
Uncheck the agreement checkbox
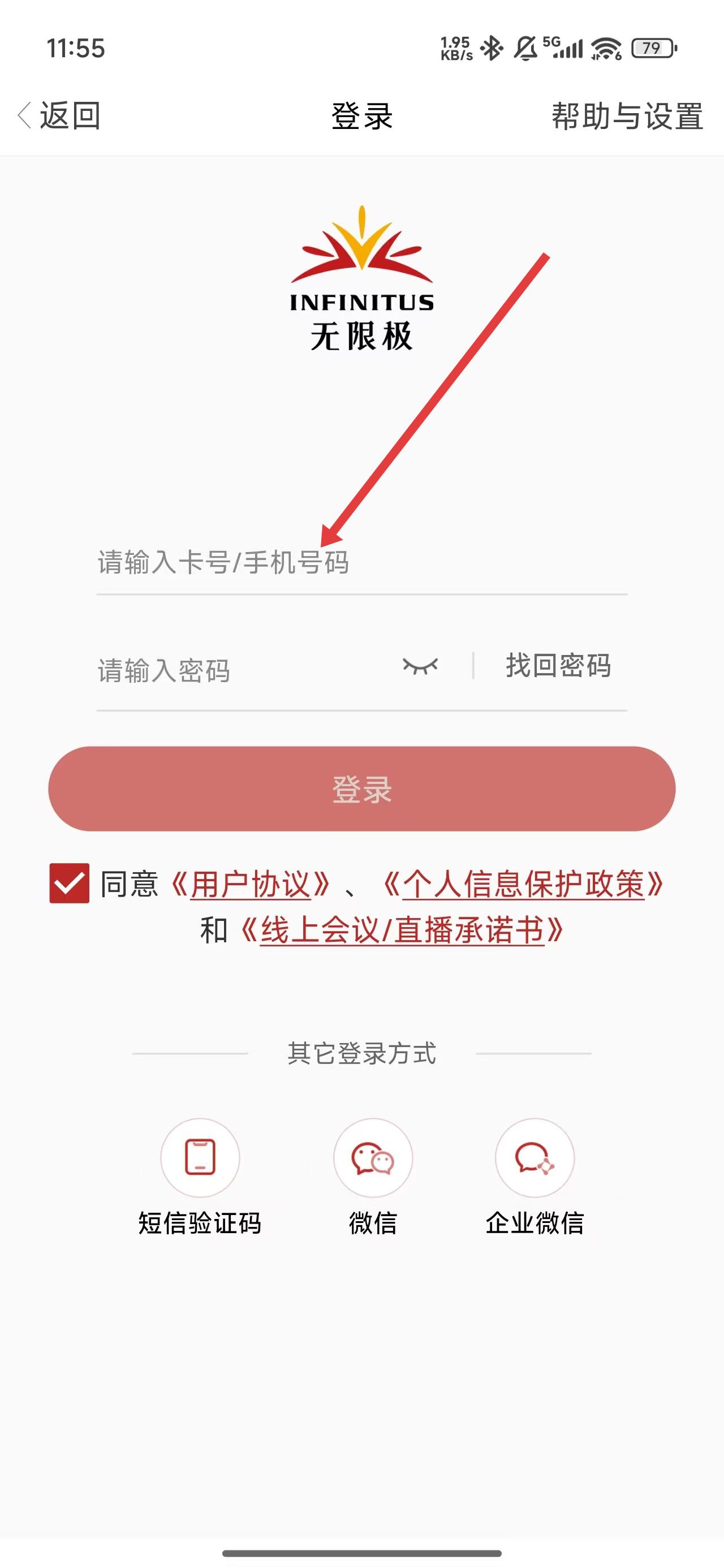coord(70,883)
